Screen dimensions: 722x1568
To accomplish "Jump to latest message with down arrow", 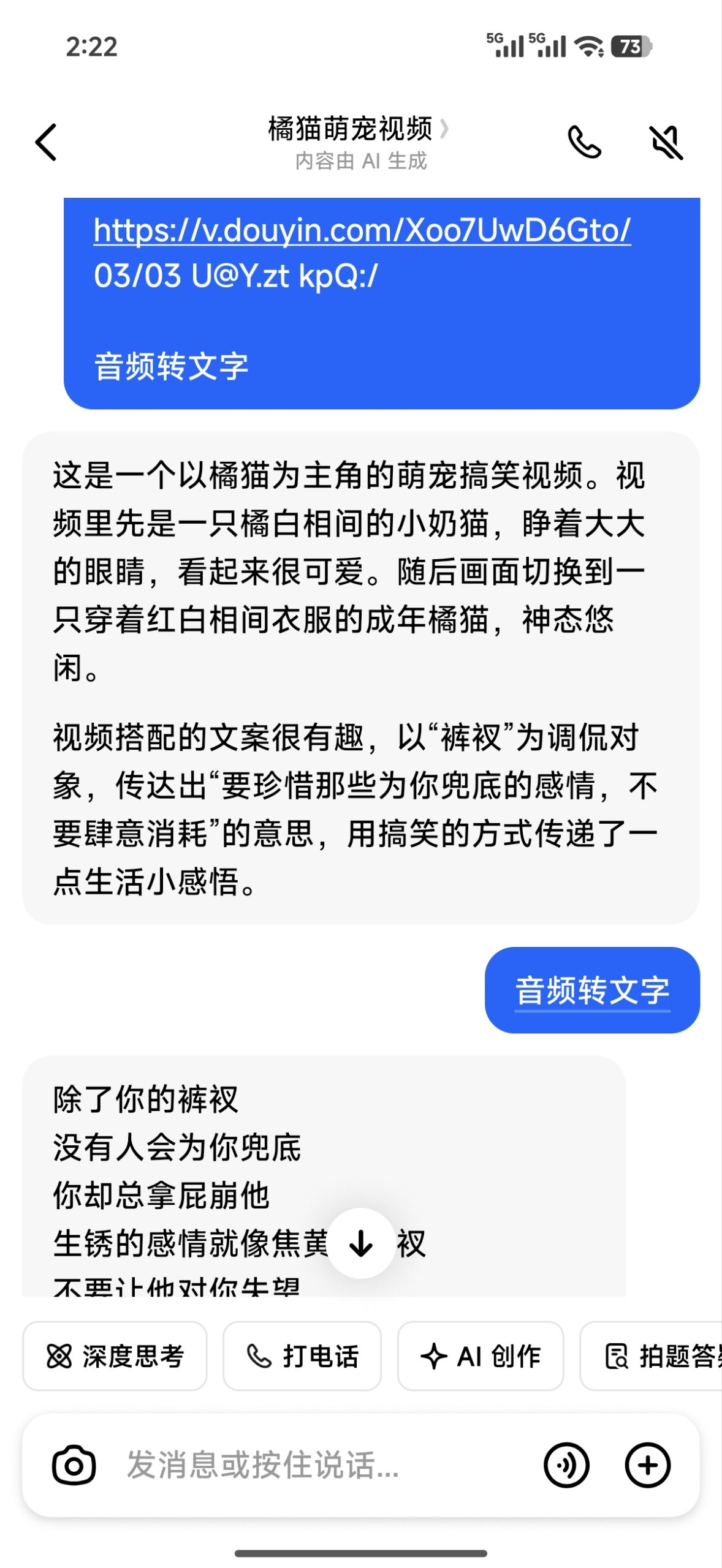I will 361,1243.
